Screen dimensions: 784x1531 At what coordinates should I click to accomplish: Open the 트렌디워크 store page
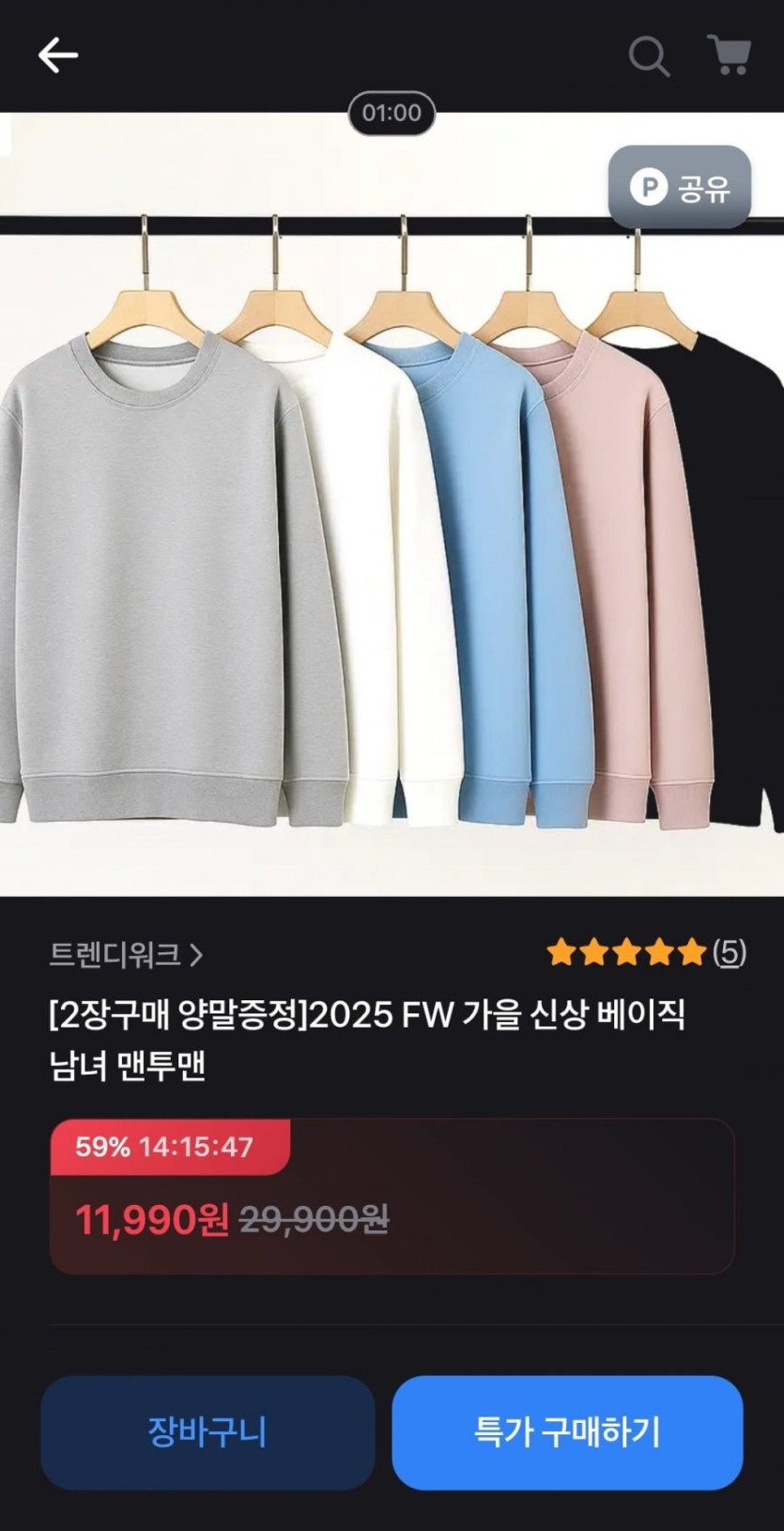(x=126, y=954)
